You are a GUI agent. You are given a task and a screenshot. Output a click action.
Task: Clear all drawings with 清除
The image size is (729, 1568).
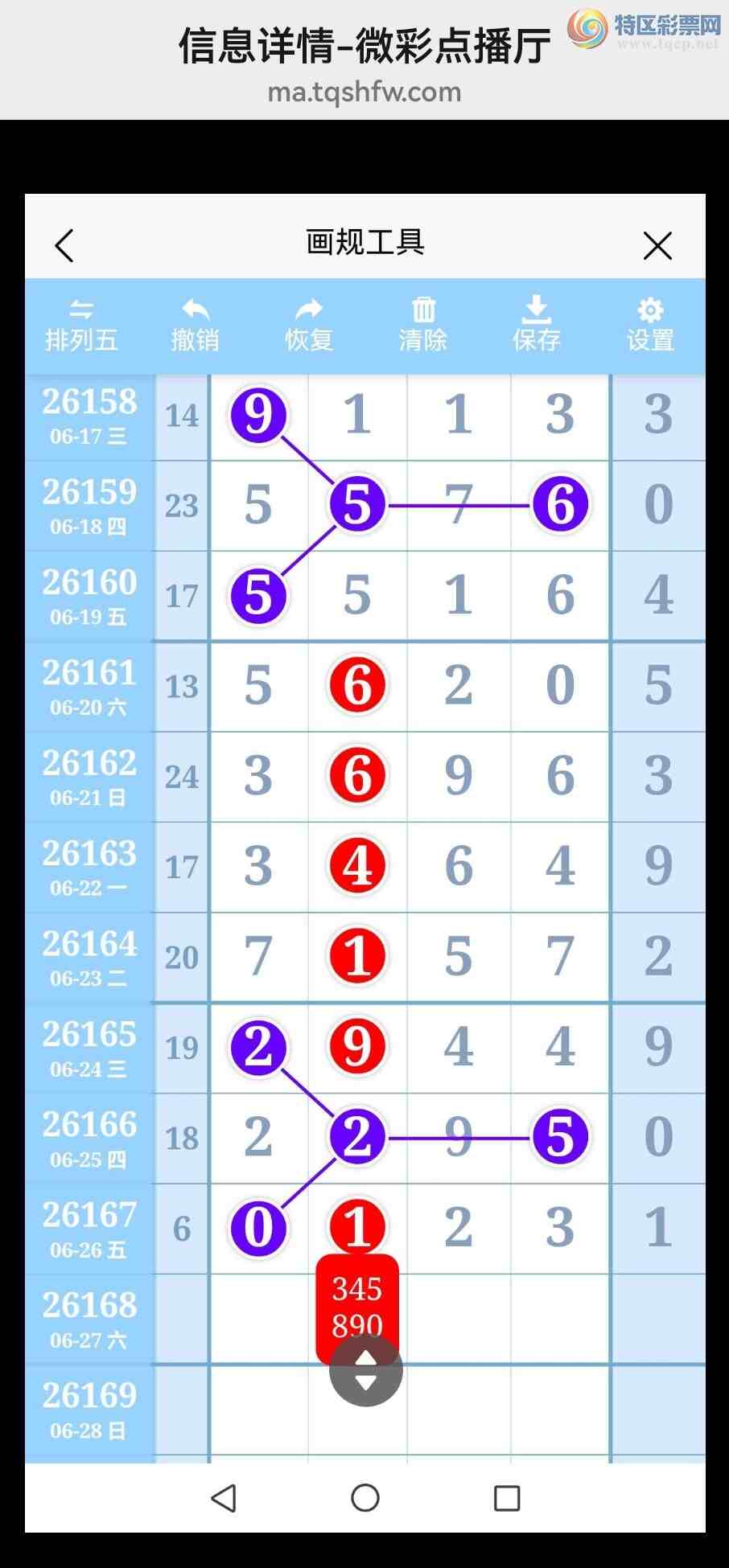pyautogui.click(x=422, y=326)
